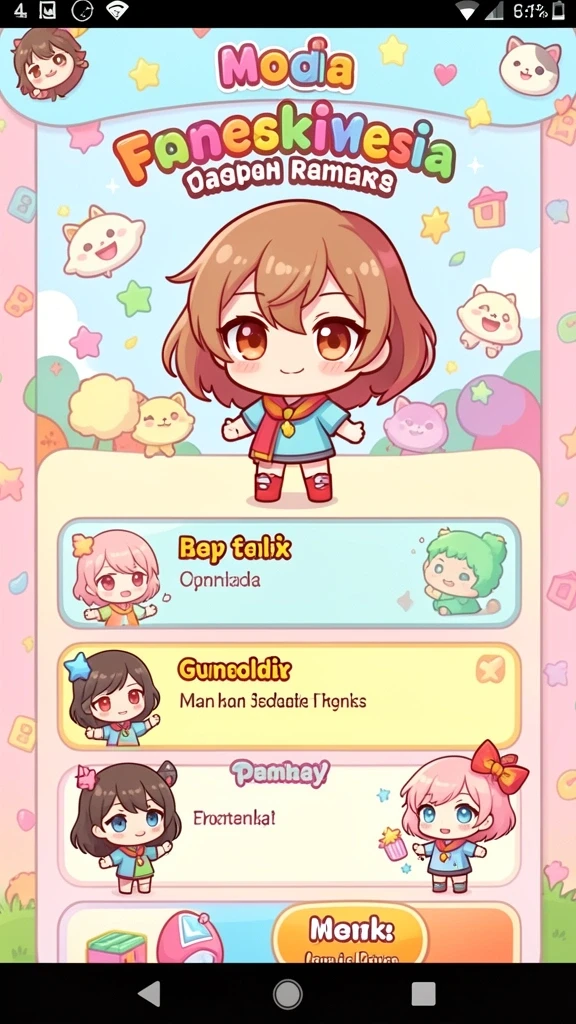The width and height of the screenshot is (576, 1024).
Task: Tap the cat face icon in header
Action: click(530, 65)
